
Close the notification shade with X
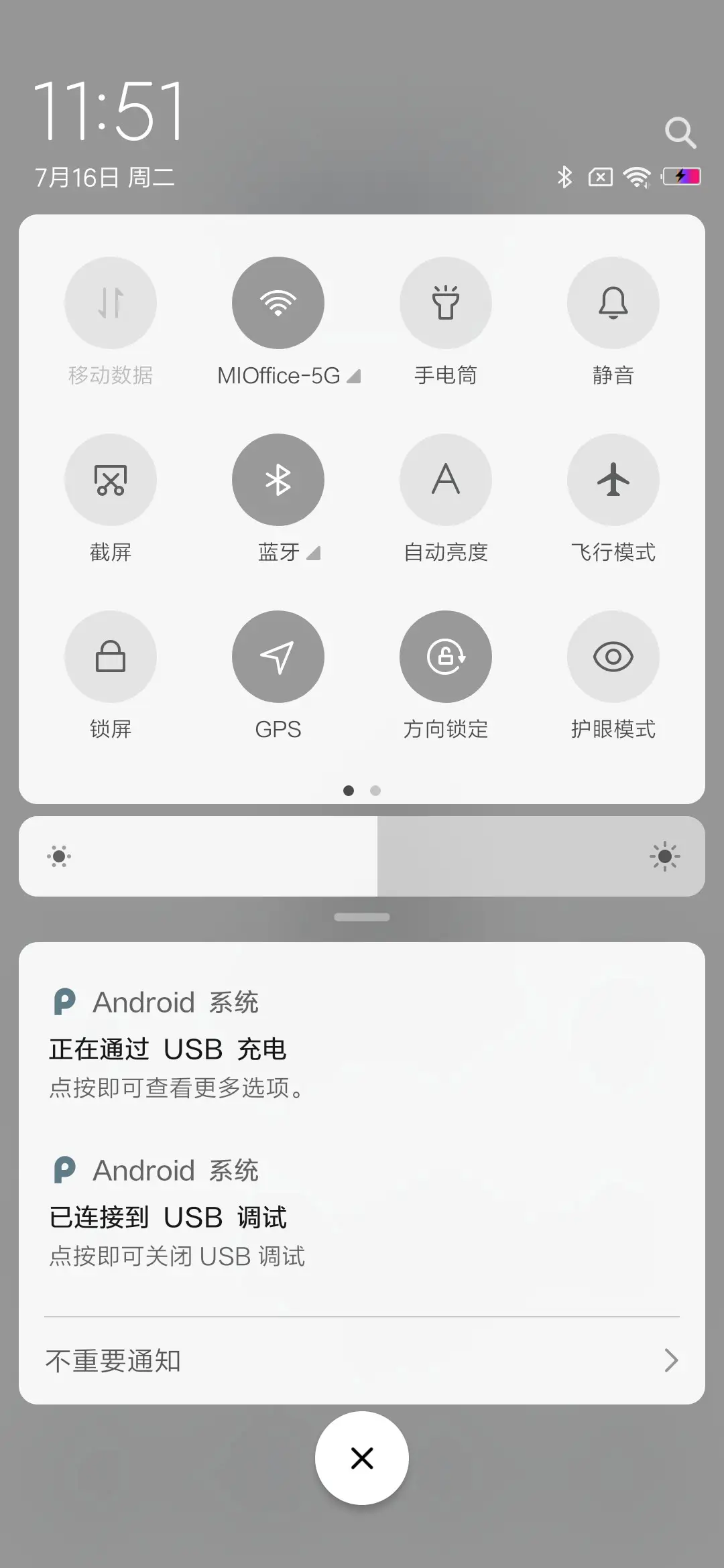point(362,1458)
